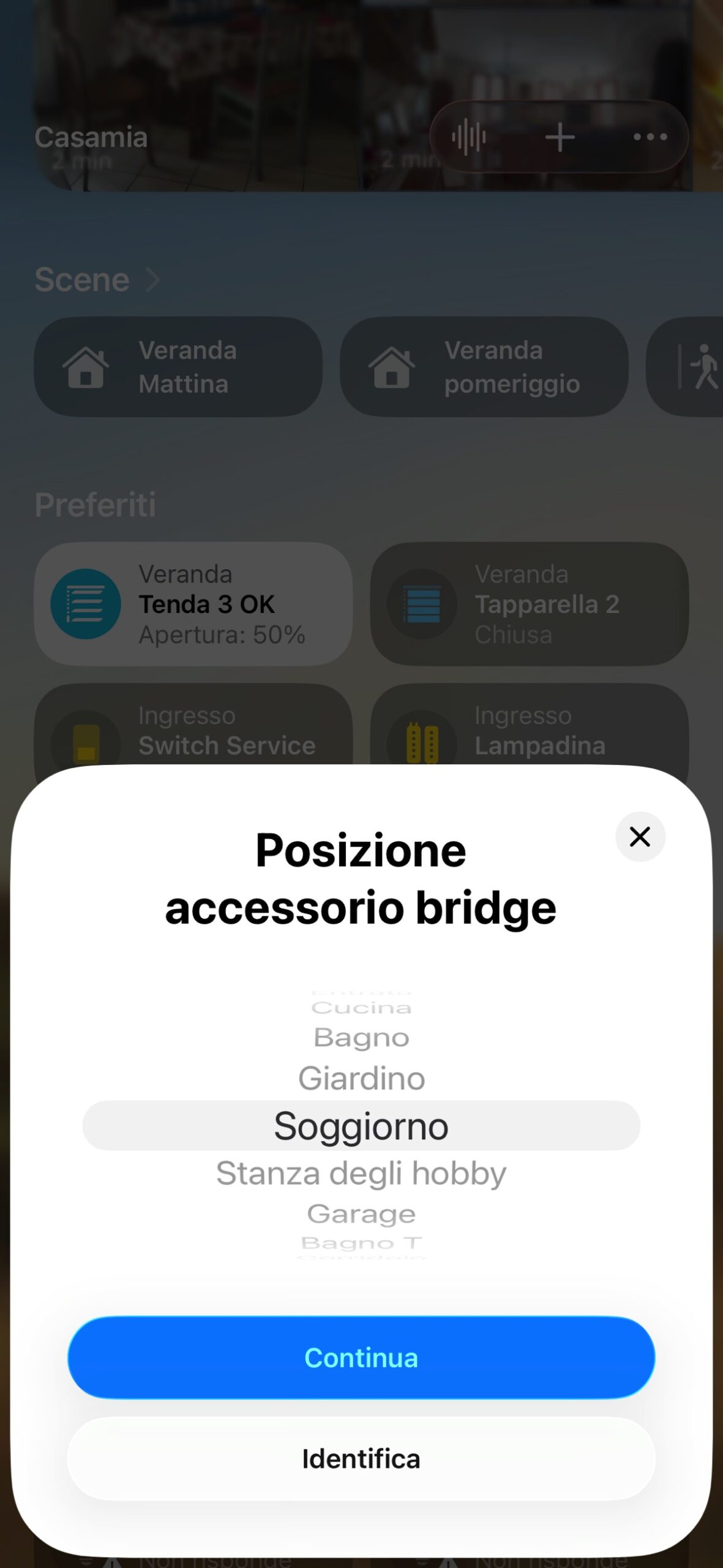The width and height of the screenshot is (723, 1568).
Task: Close the bridge accessory position dialog
Action: (640, 837)
